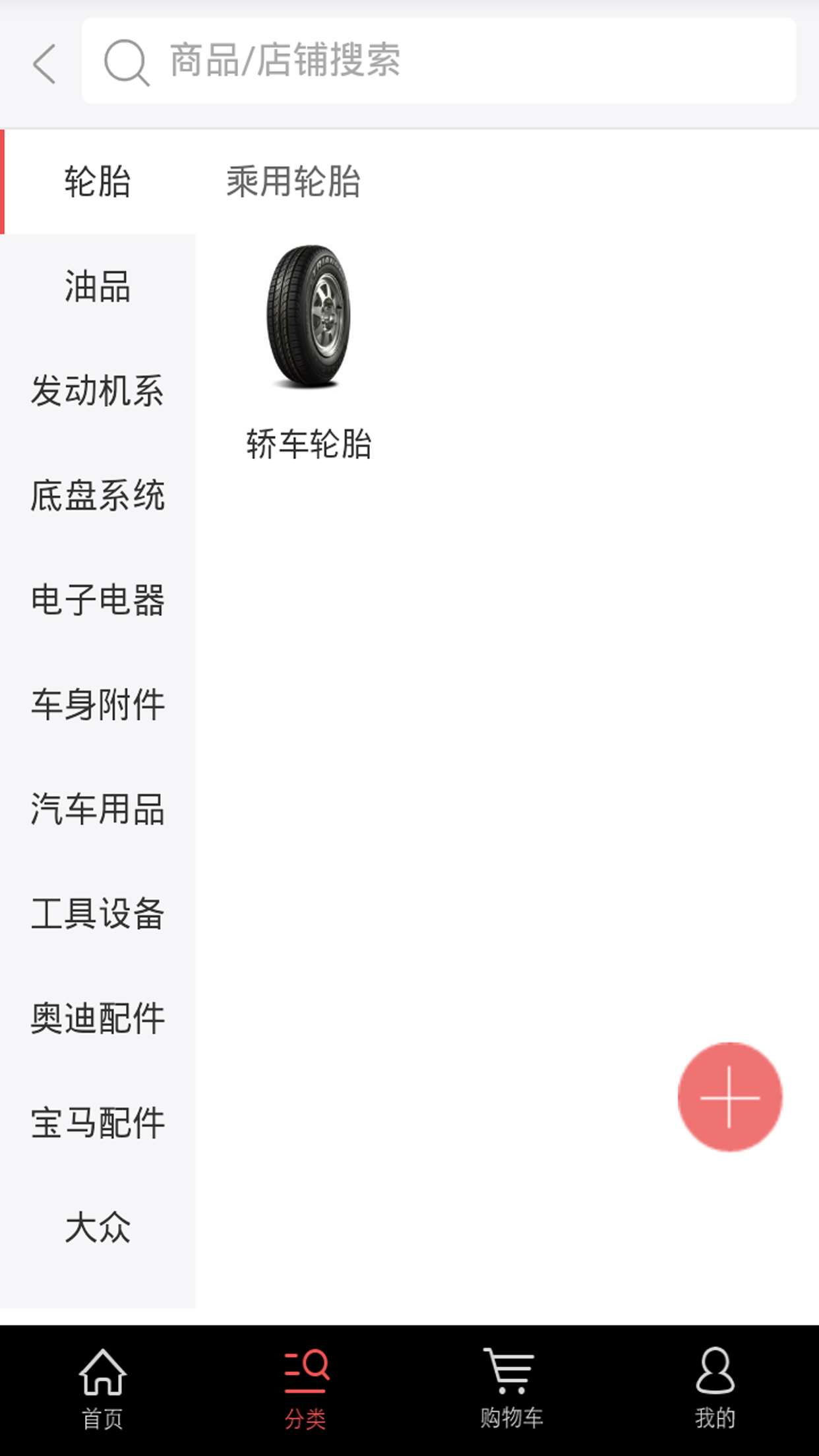
Task: Show the 大众 category
Action: click(98, 1227)
